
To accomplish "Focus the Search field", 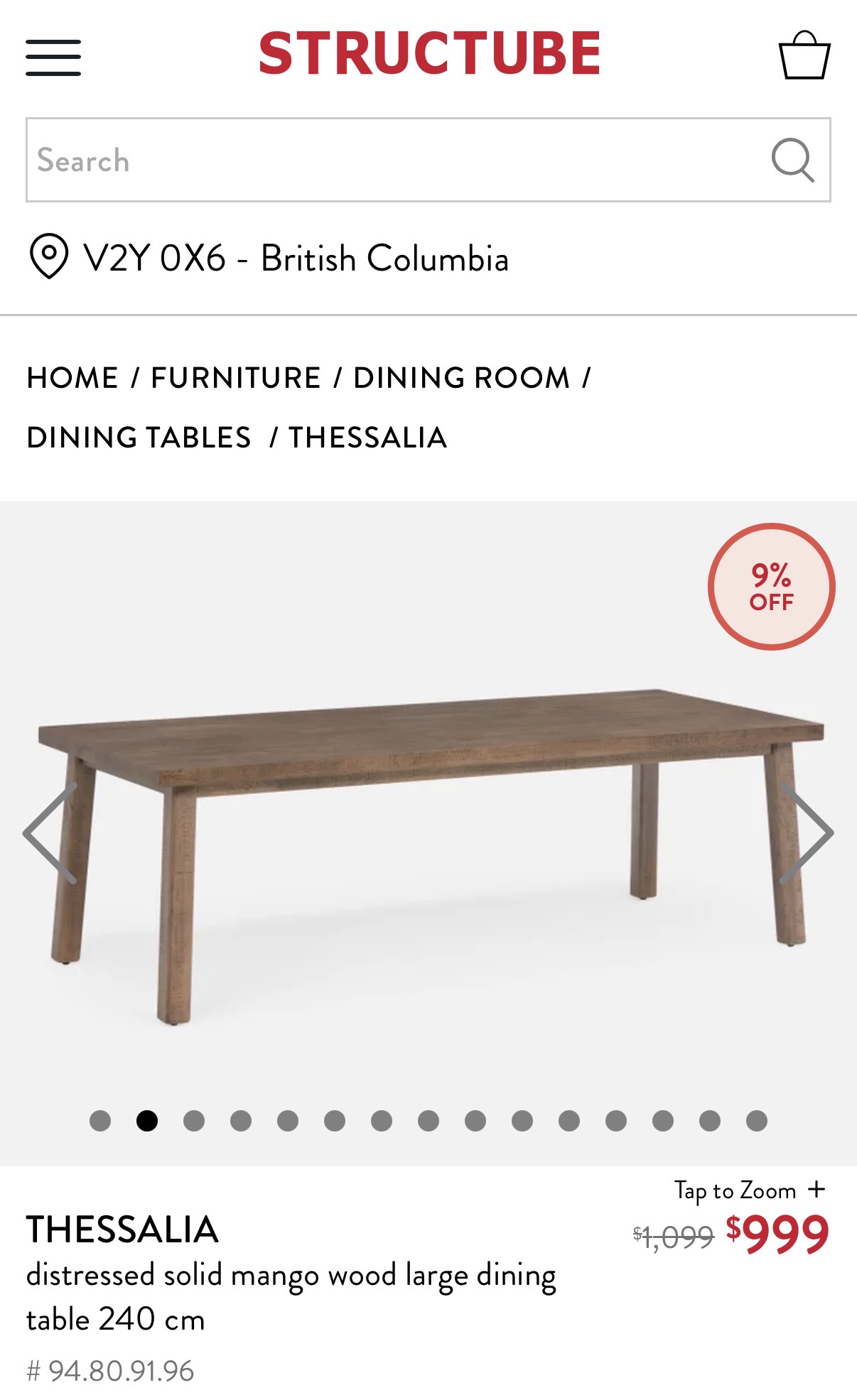I will [x=398, y=161].
